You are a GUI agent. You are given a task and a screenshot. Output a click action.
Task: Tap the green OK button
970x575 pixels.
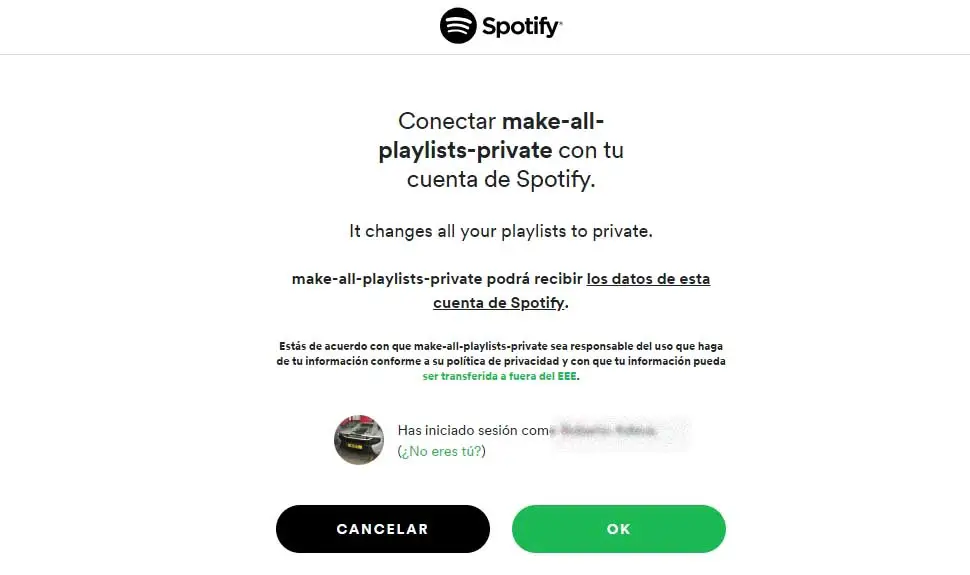618,529
